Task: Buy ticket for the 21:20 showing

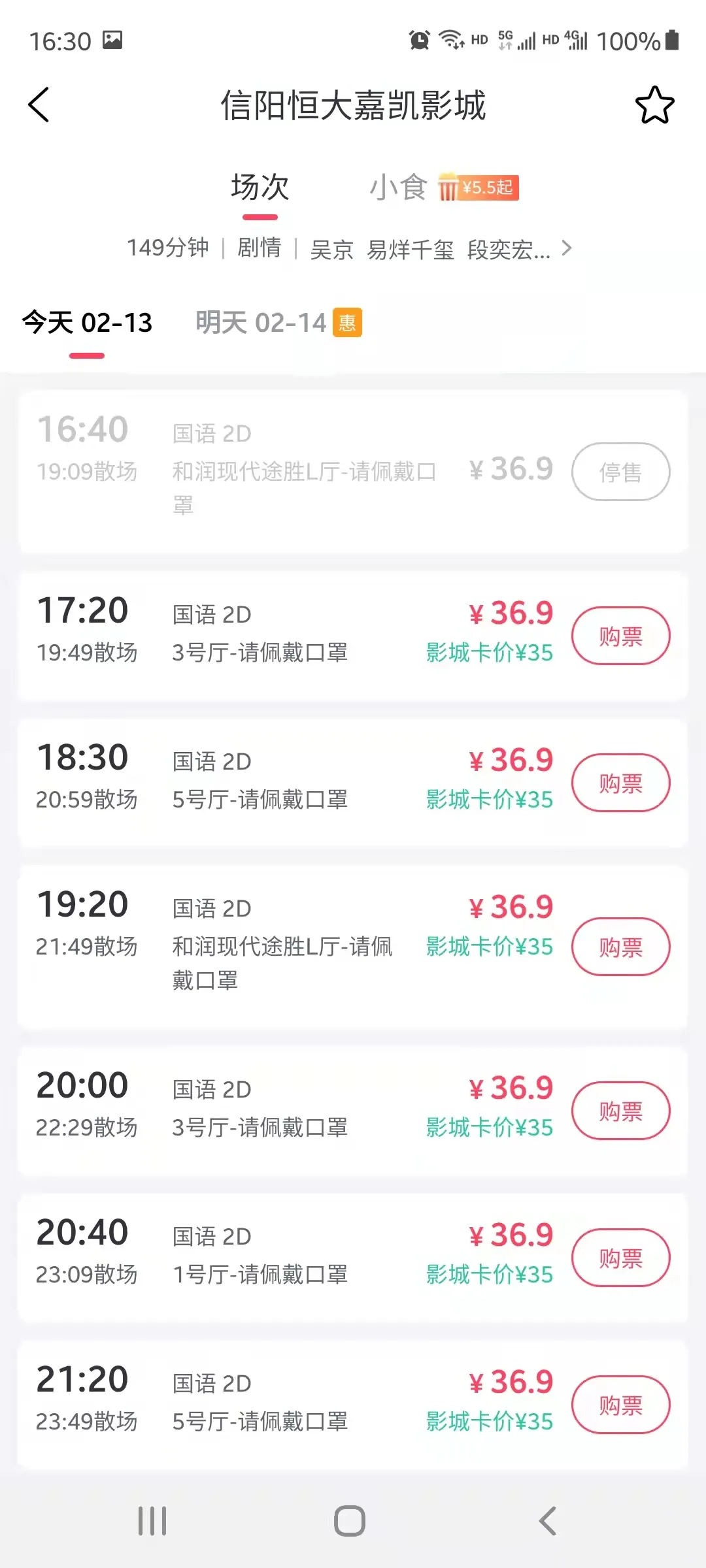Action: pyautogui.click(x=620, y=1405)
